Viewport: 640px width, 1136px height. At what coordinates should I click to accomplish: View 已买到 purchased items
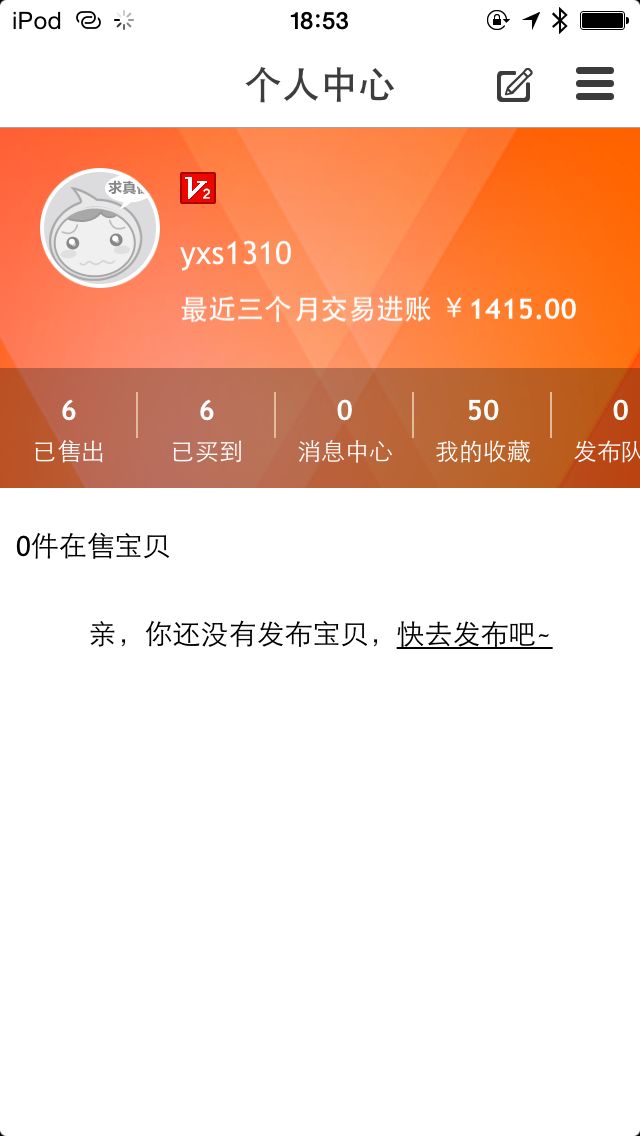click(x=207, y=430)
